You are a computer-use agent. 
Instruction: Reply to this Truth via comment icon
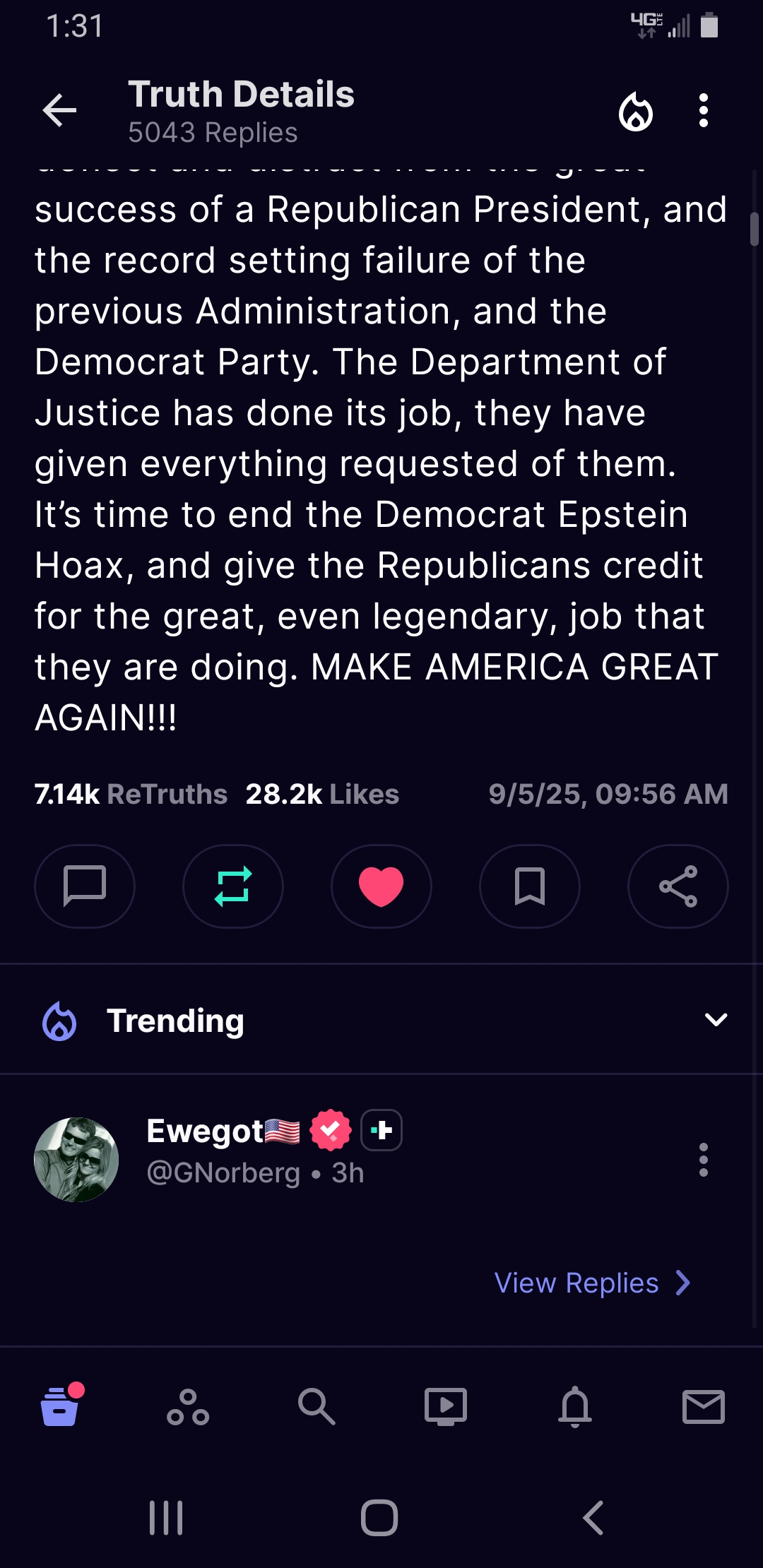(x=85, y=886)
